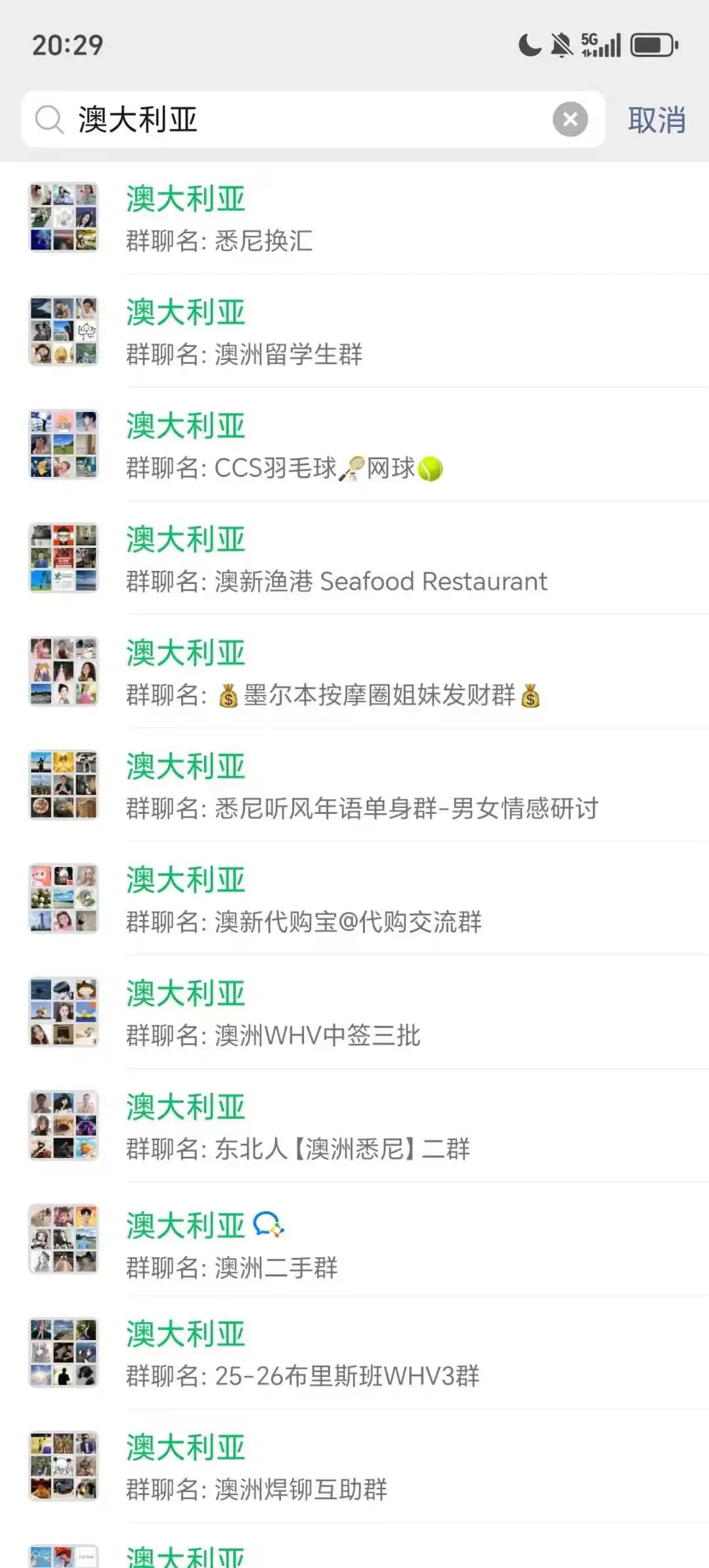Cancel the search with 取消
Image resolution: width=709 pixels, height=1568 pixels.
click(656, 120)
